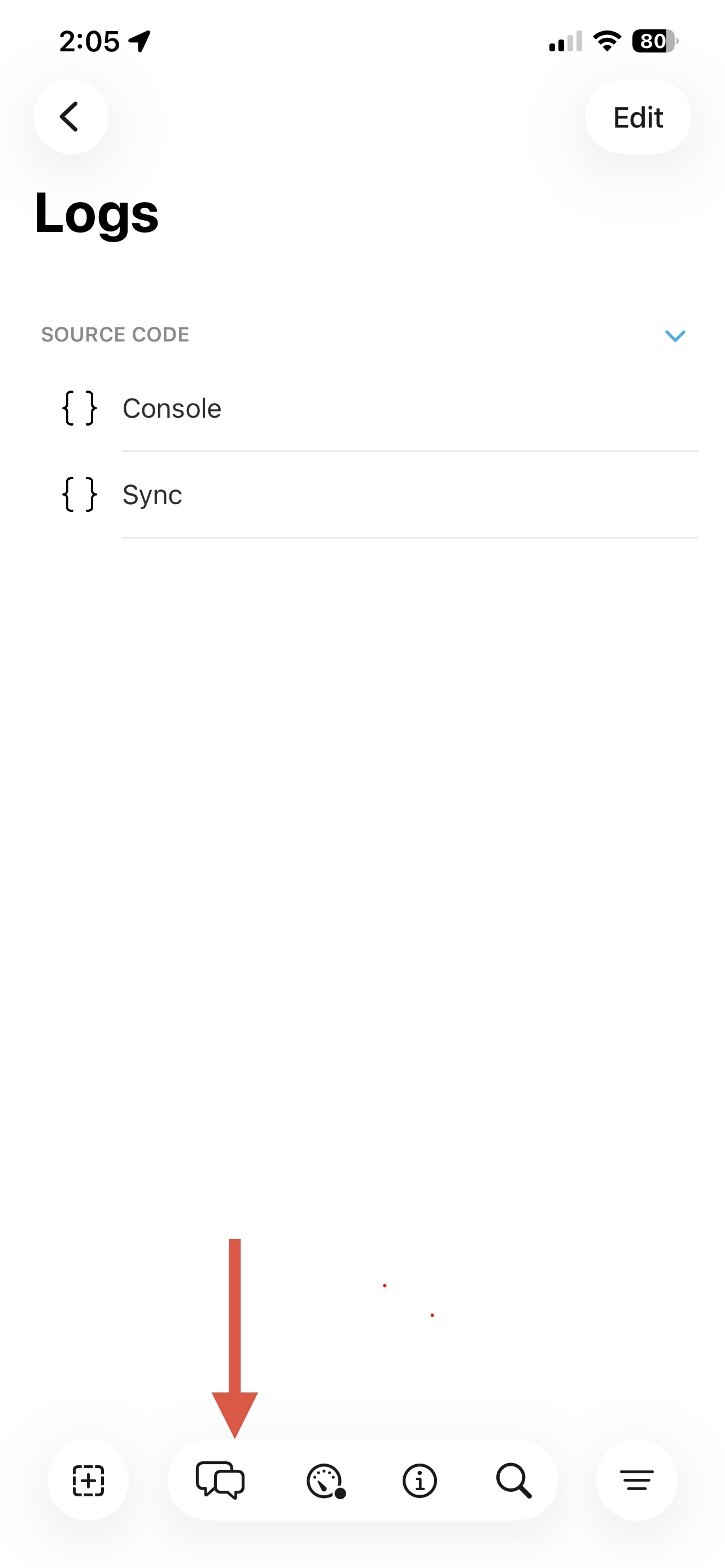
Task: Open the info icon
Action: point(420,1481)
